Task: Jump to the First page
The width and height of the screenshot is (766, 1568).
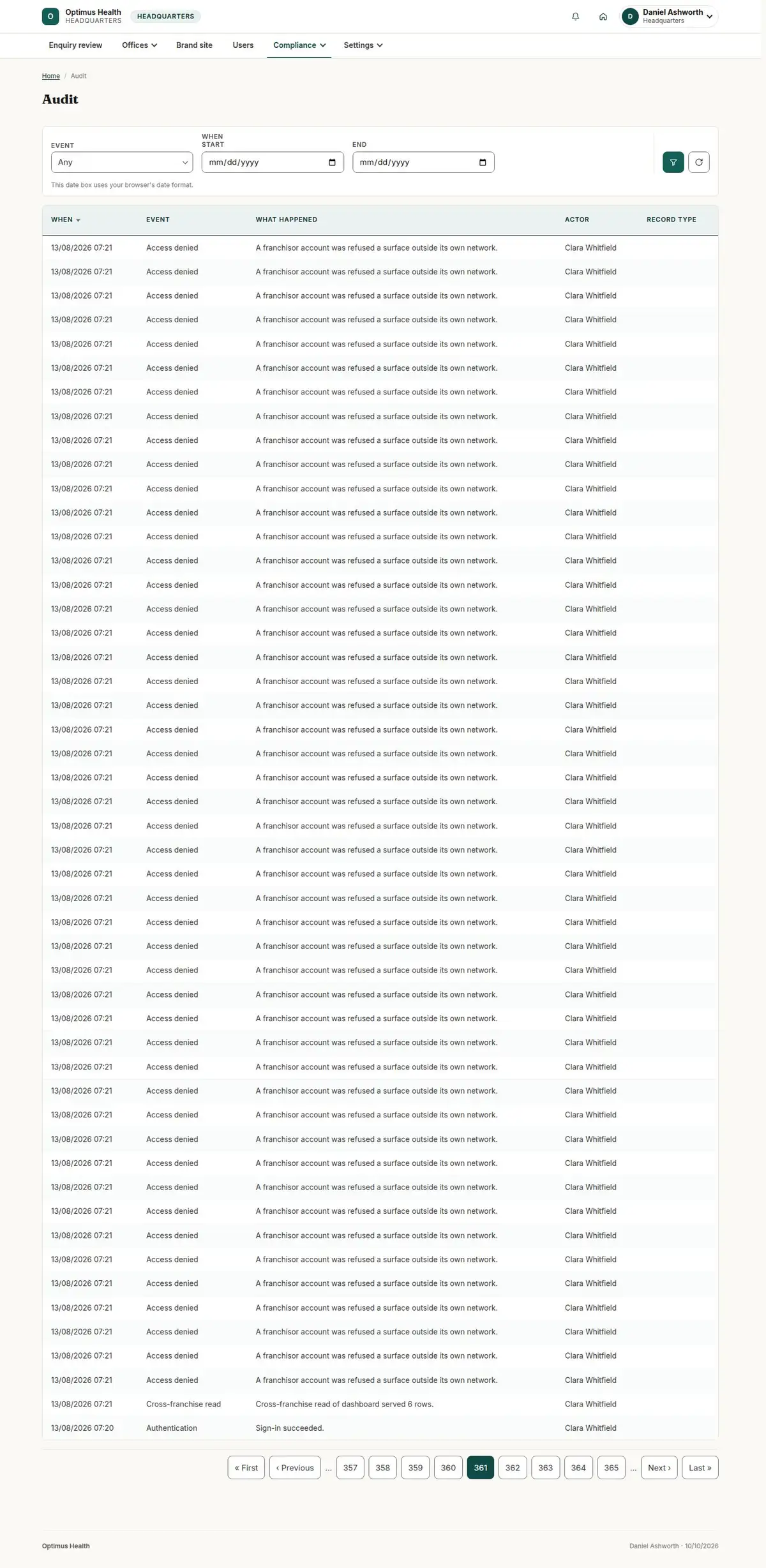Action: point(246,1467)
